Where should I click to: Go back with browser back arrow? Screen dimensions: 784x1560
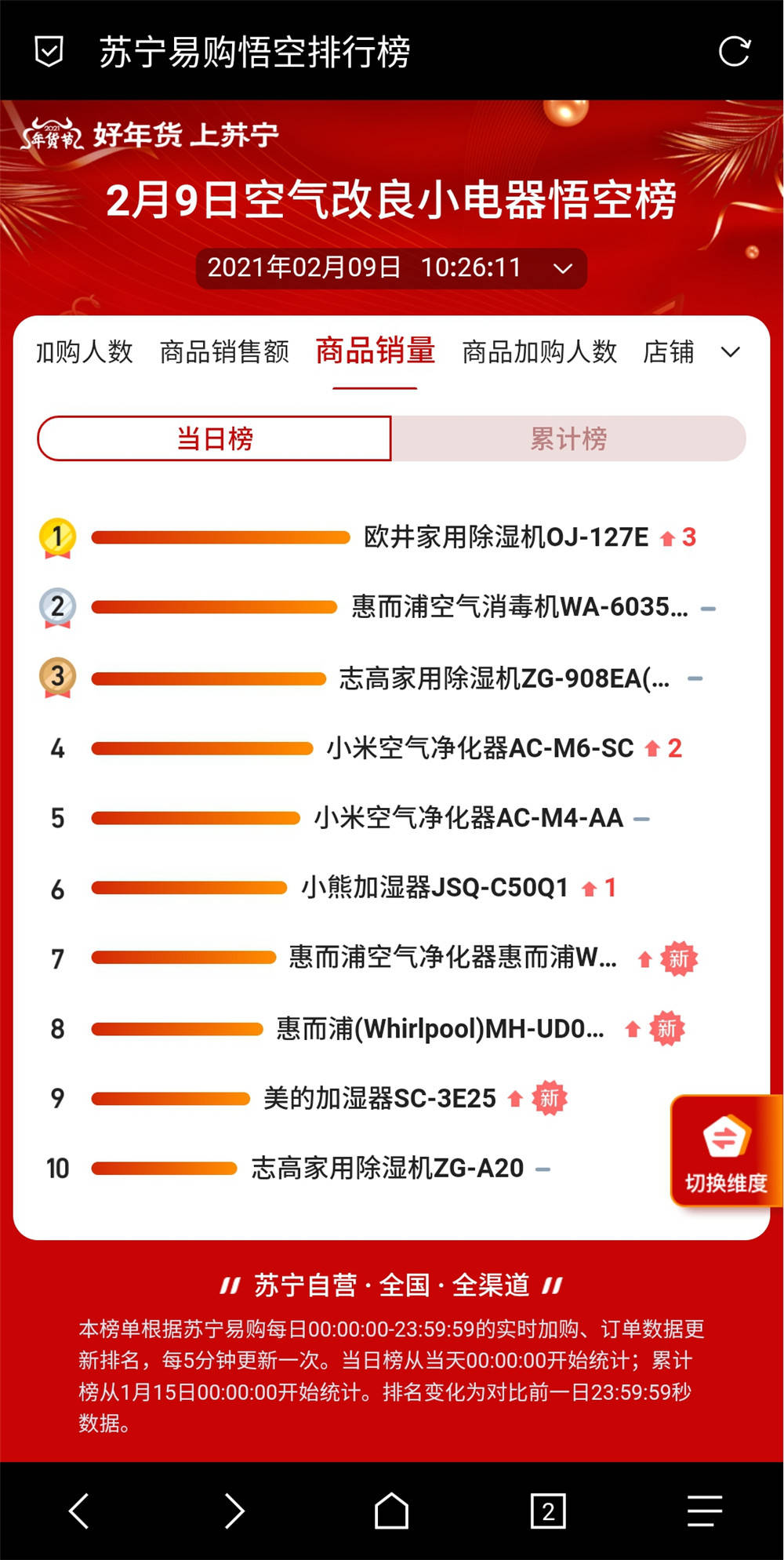[78, 1511]
